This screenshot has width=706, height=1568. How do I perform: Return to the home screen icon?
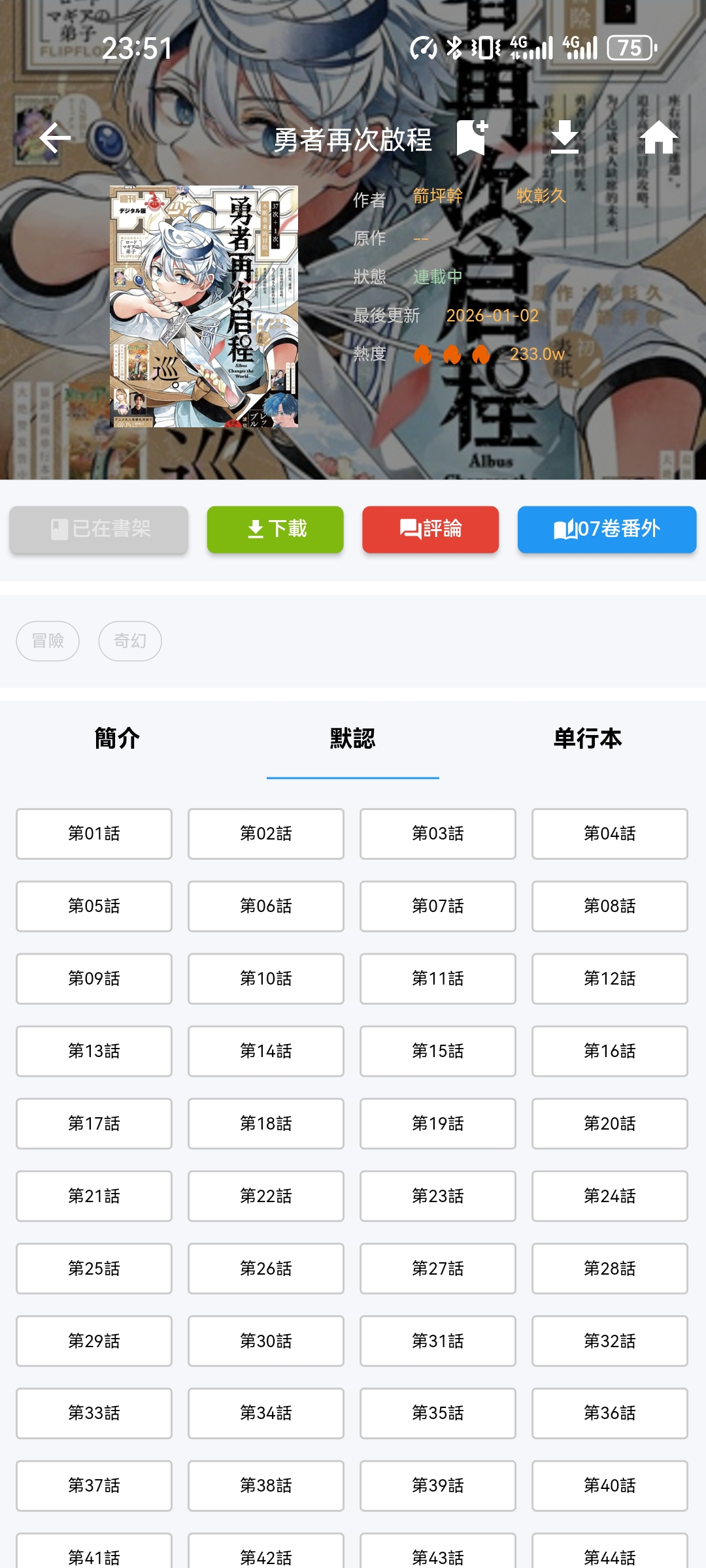658,138
